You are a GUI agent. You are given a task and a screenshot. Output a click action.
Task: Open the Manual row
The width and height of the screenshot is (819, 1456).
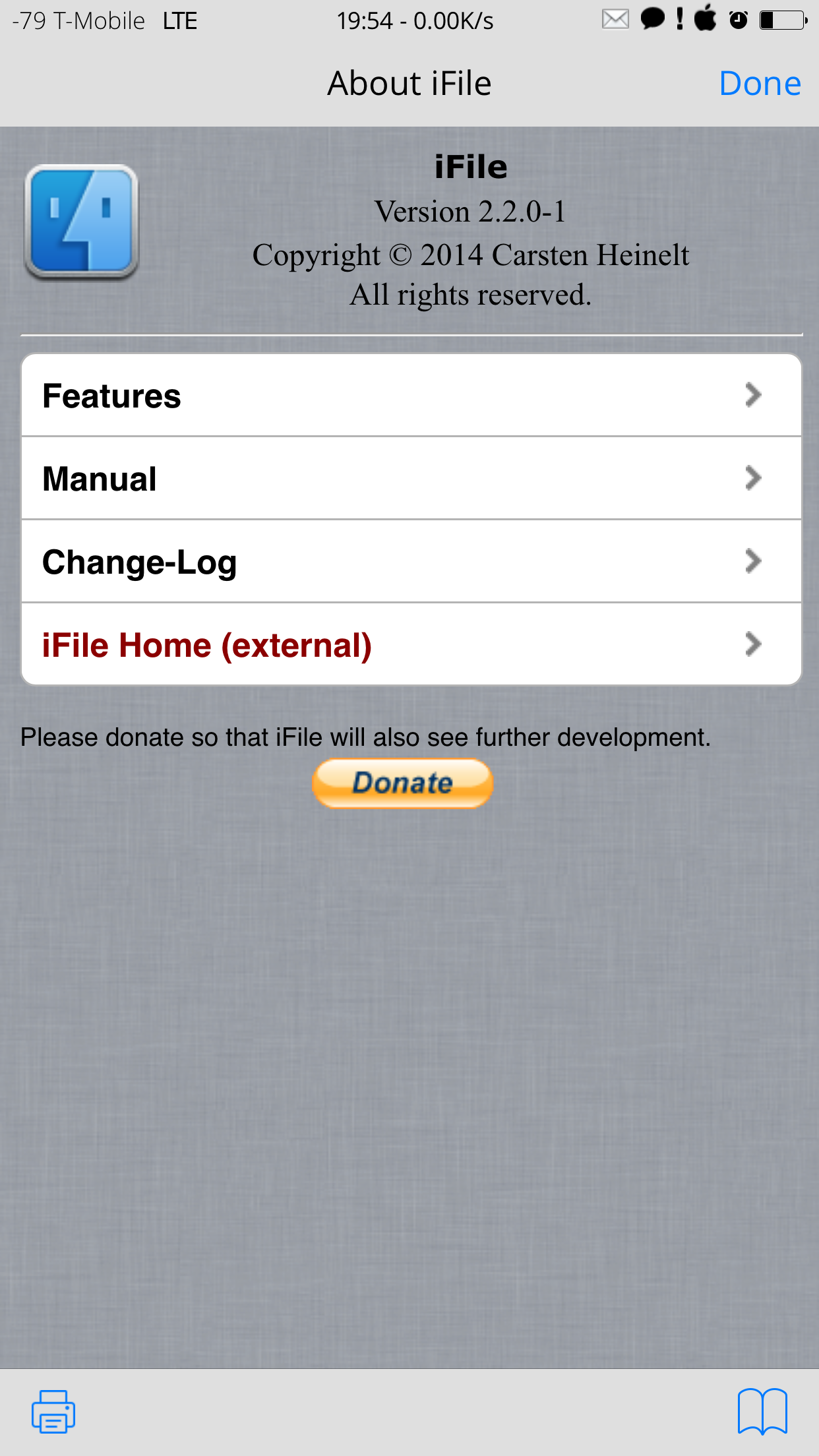click(411, 478)
